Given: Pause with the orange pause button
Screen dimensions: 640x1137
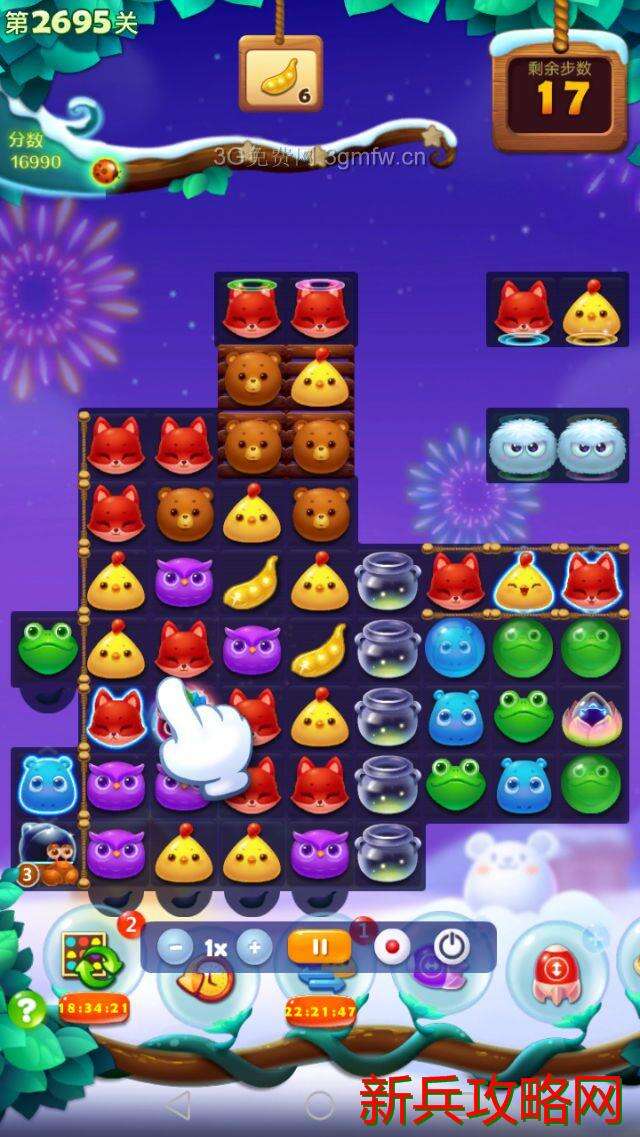Looking at the screenshot, I should click(x=318, y=947).
